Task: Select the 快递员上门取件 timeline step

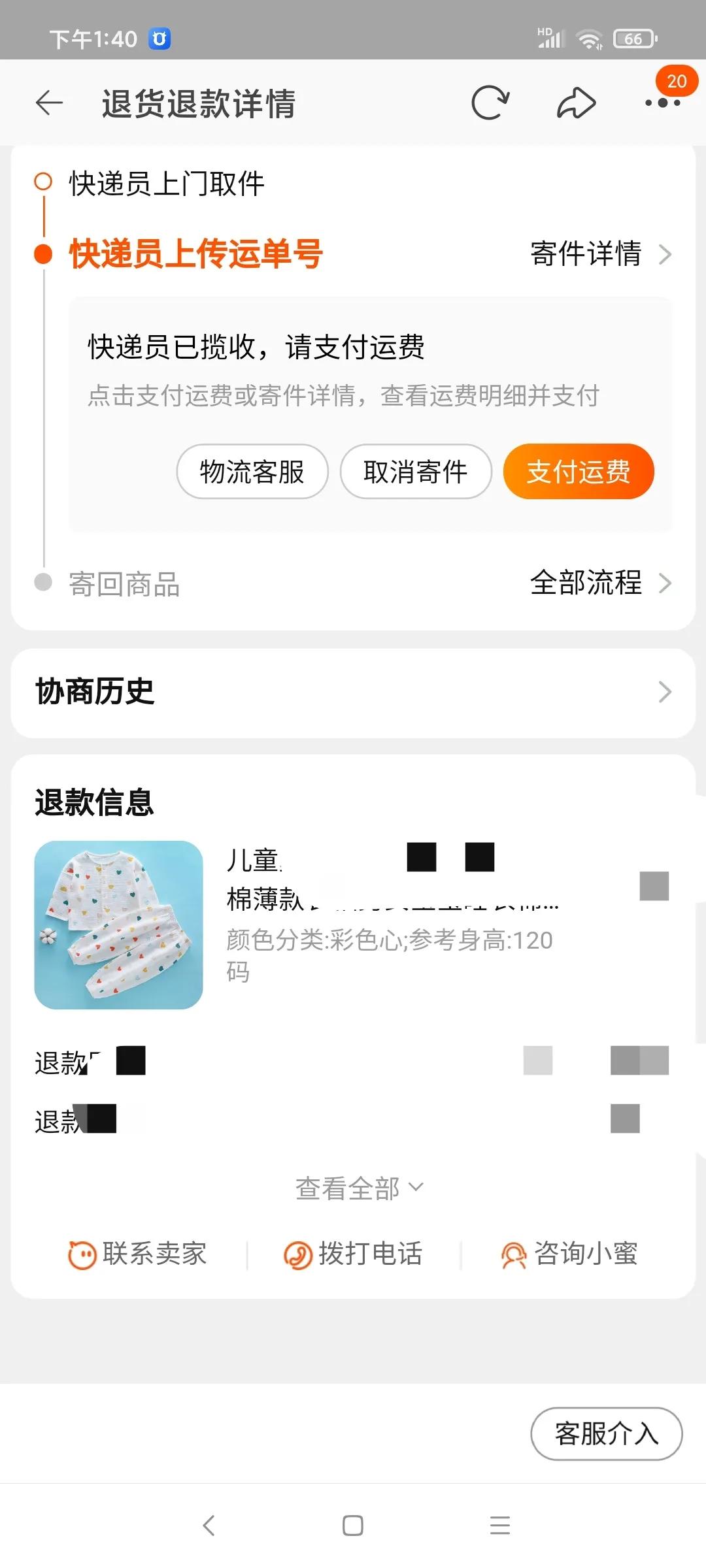Action: 165,185
